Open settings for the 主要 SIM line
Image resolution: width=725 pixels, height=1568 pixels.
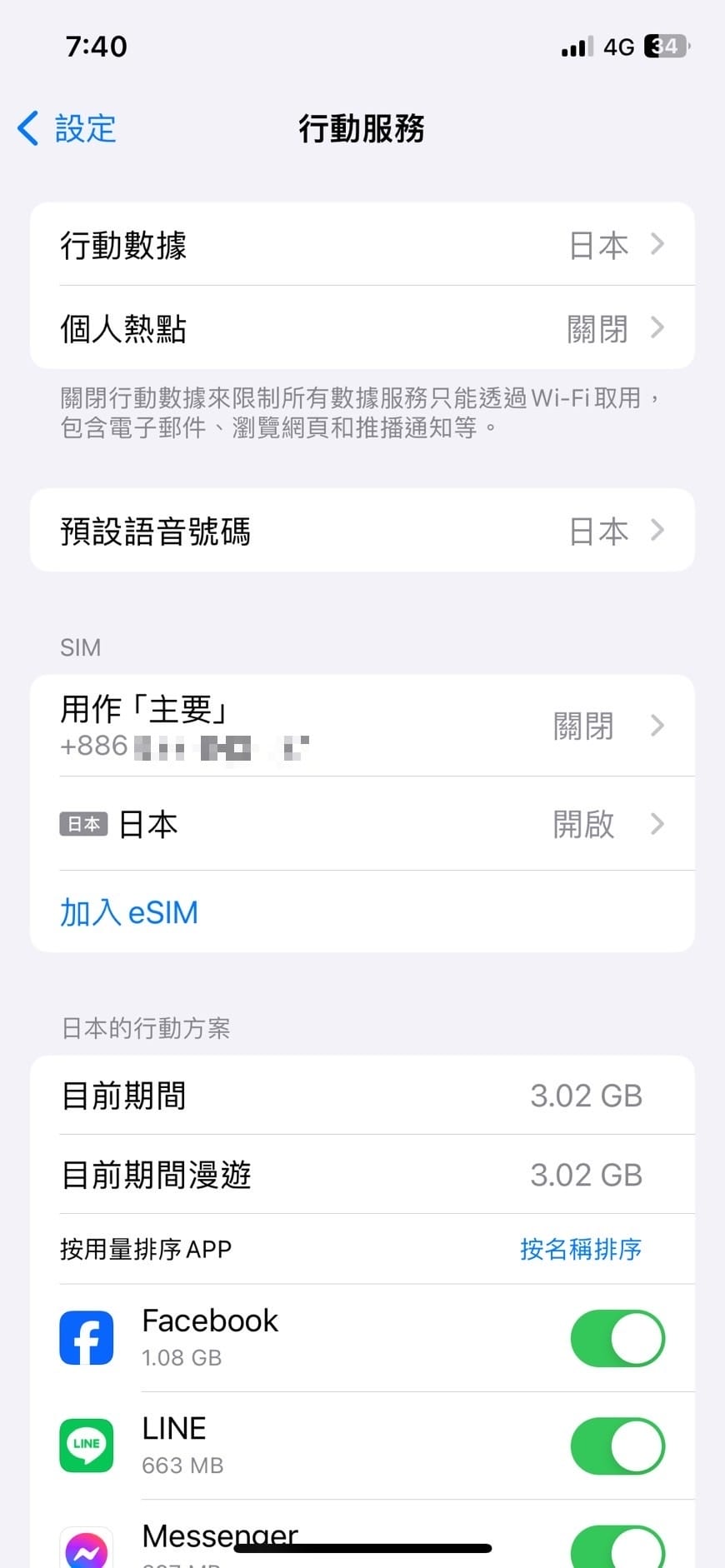coord(362,725)
